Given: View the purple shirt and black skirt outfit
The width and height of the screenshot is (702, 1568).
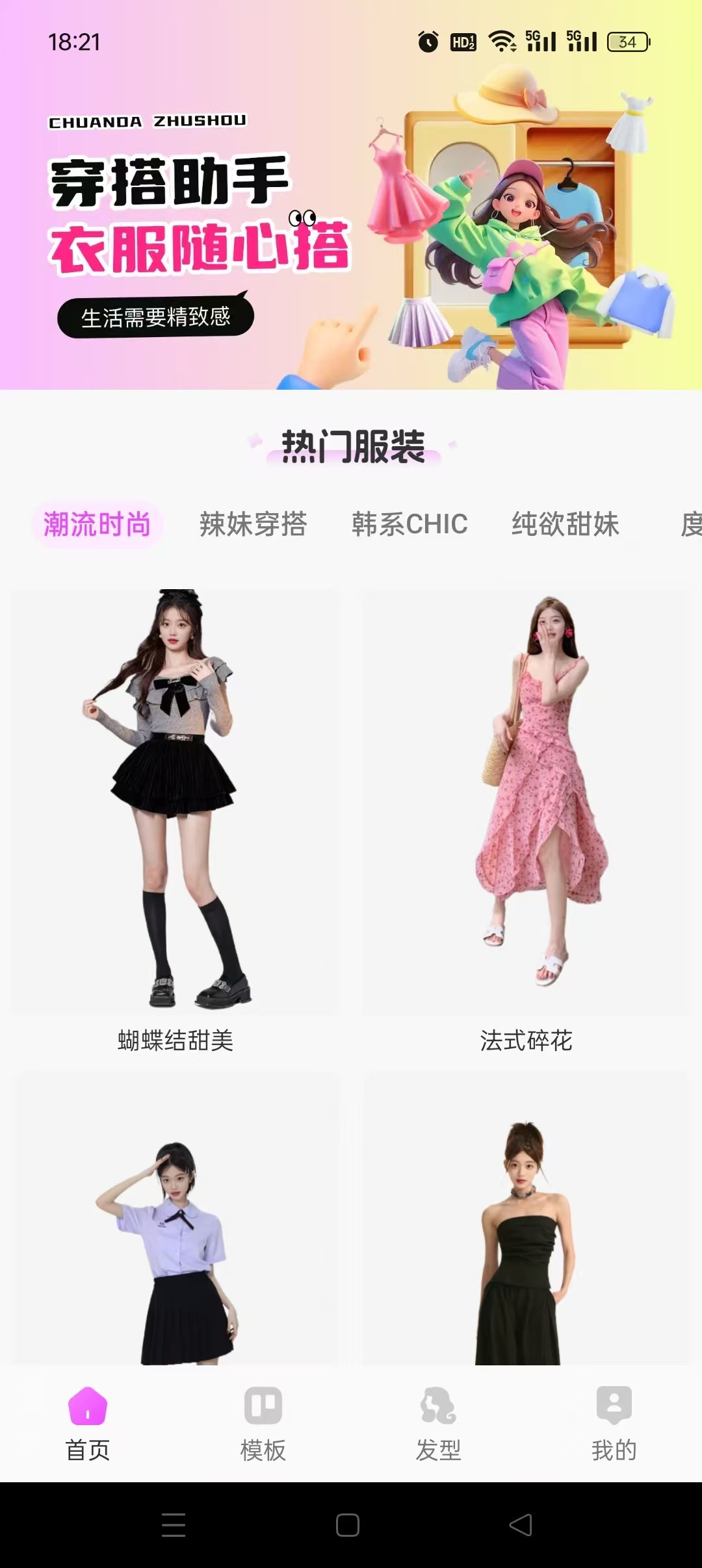Looking at the screenshot, I should coord(175,1234).
